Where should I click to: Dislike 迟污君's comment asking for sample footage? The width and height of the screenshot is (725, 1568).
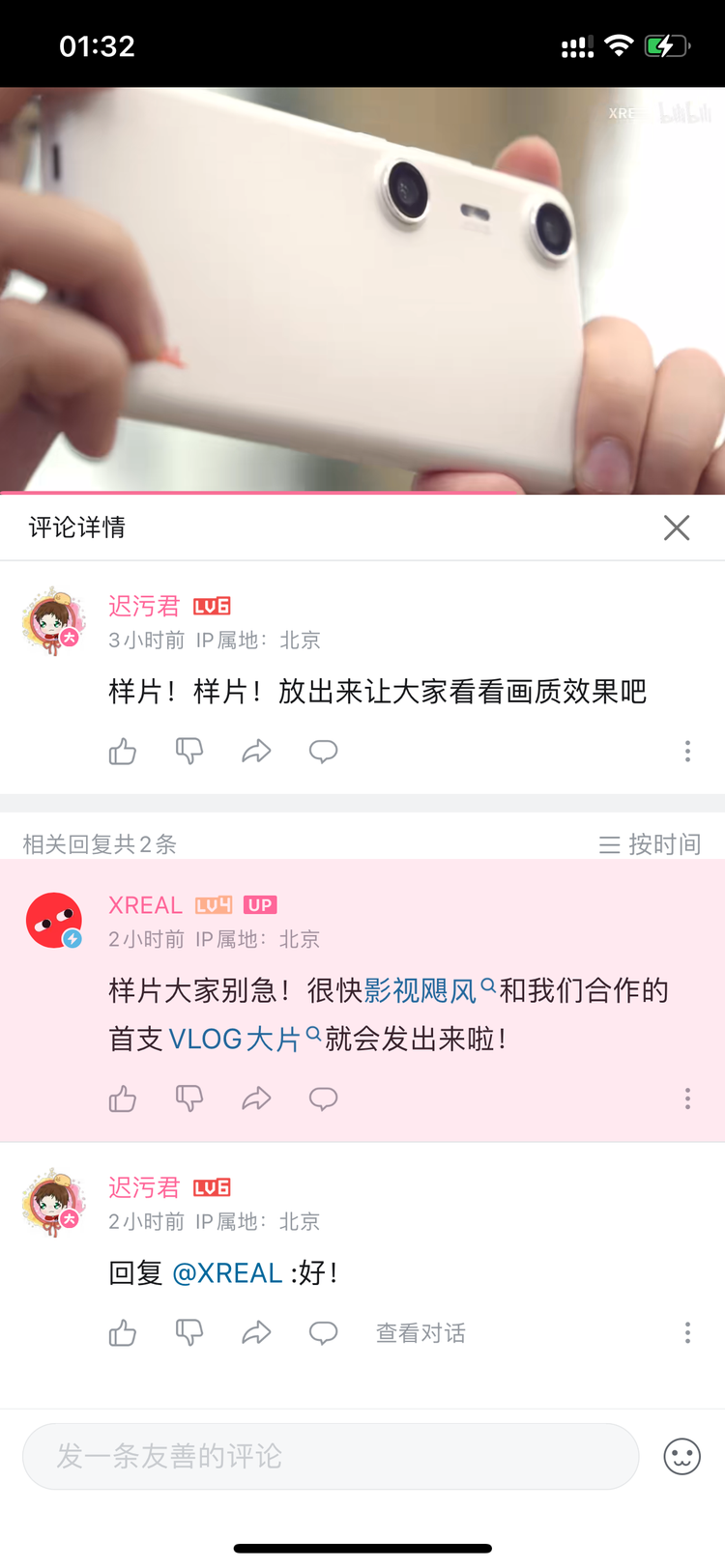pyautogui.click(x=189, y=752)
